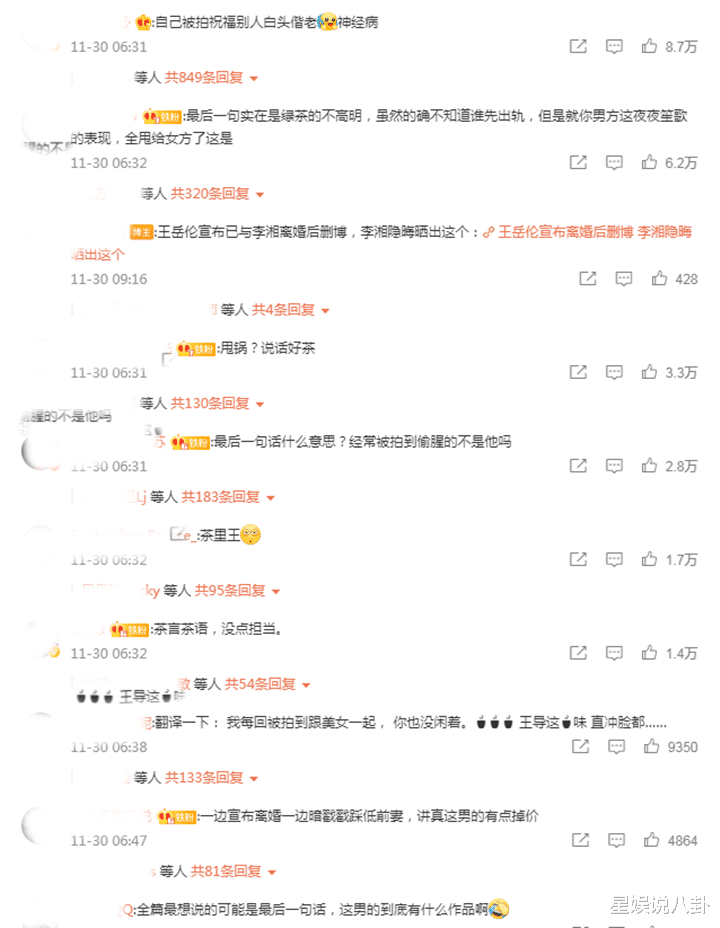Like the top comment about 白头偕老

coord(650,46)
